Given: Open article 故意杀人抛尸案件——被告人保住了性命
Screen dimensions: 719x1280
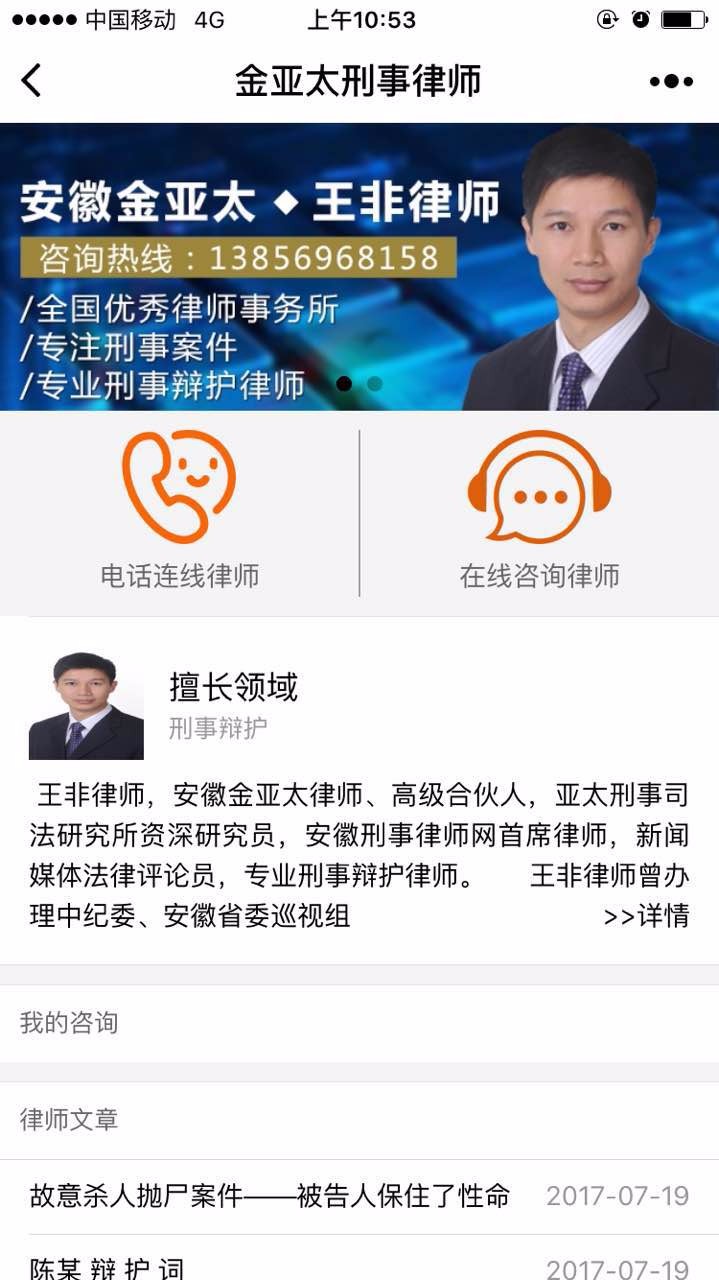Looking at the screenshot, I should coord(359,1196).
